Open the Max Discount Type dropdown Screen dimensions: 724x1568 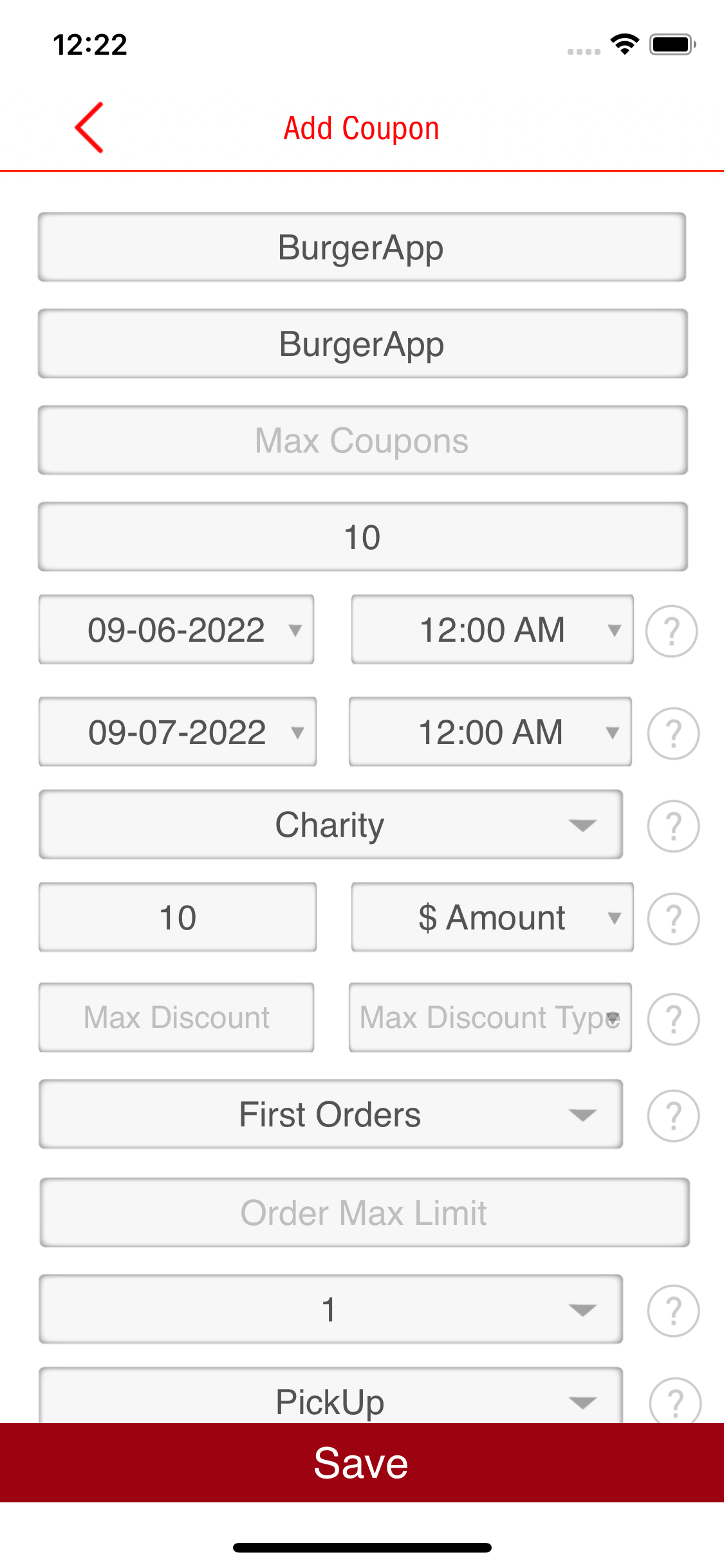tap(490, 1018)
